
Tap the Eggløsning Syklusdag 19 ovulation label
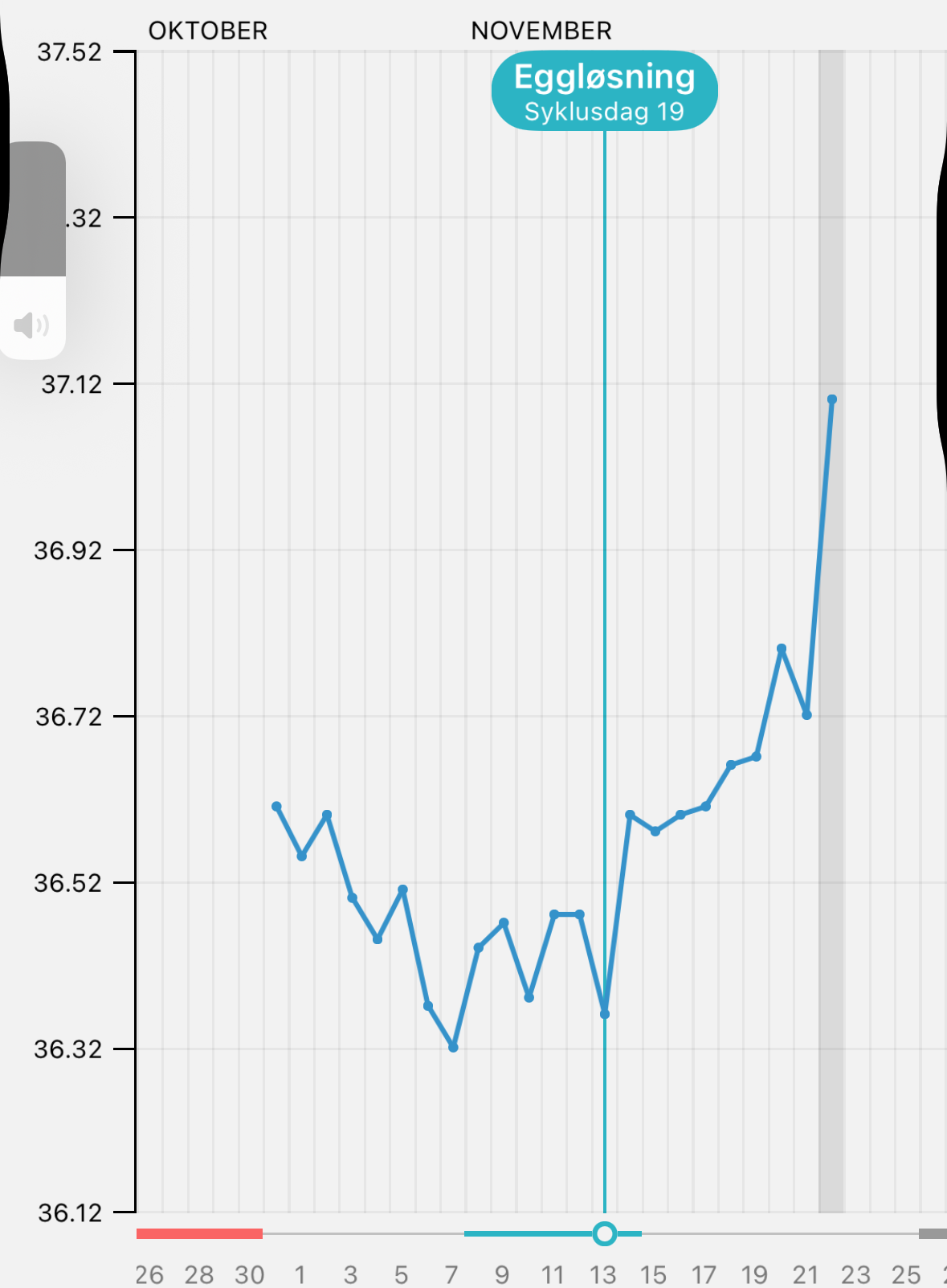tap(604, 91)
